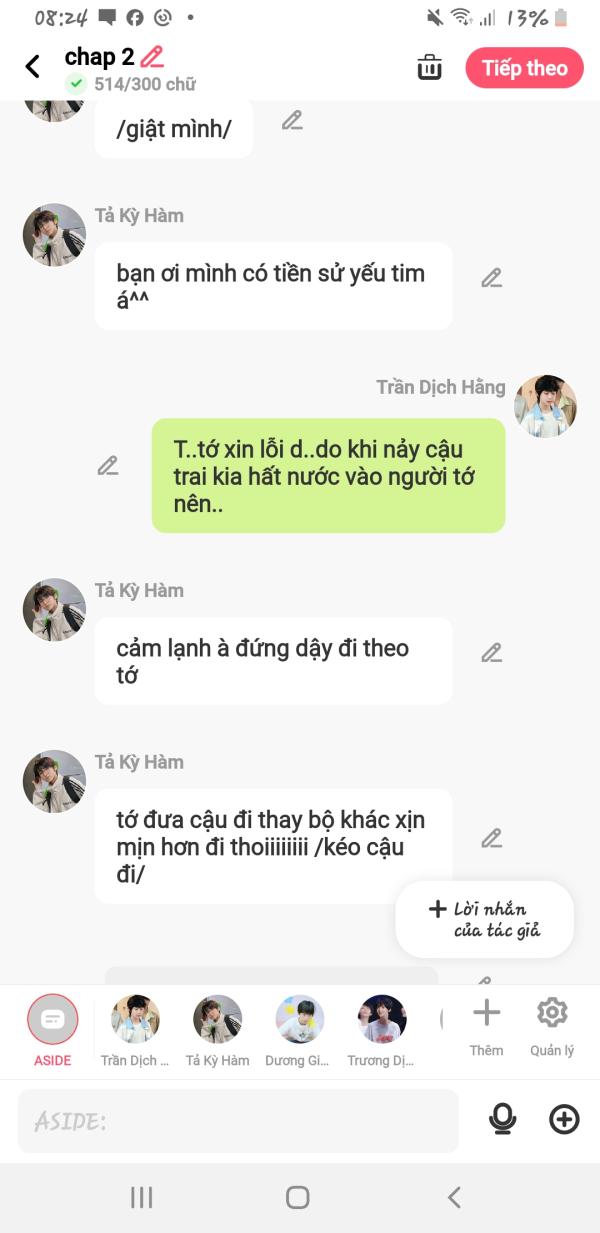Select the ASIDE narrator

click(52, 1030)
